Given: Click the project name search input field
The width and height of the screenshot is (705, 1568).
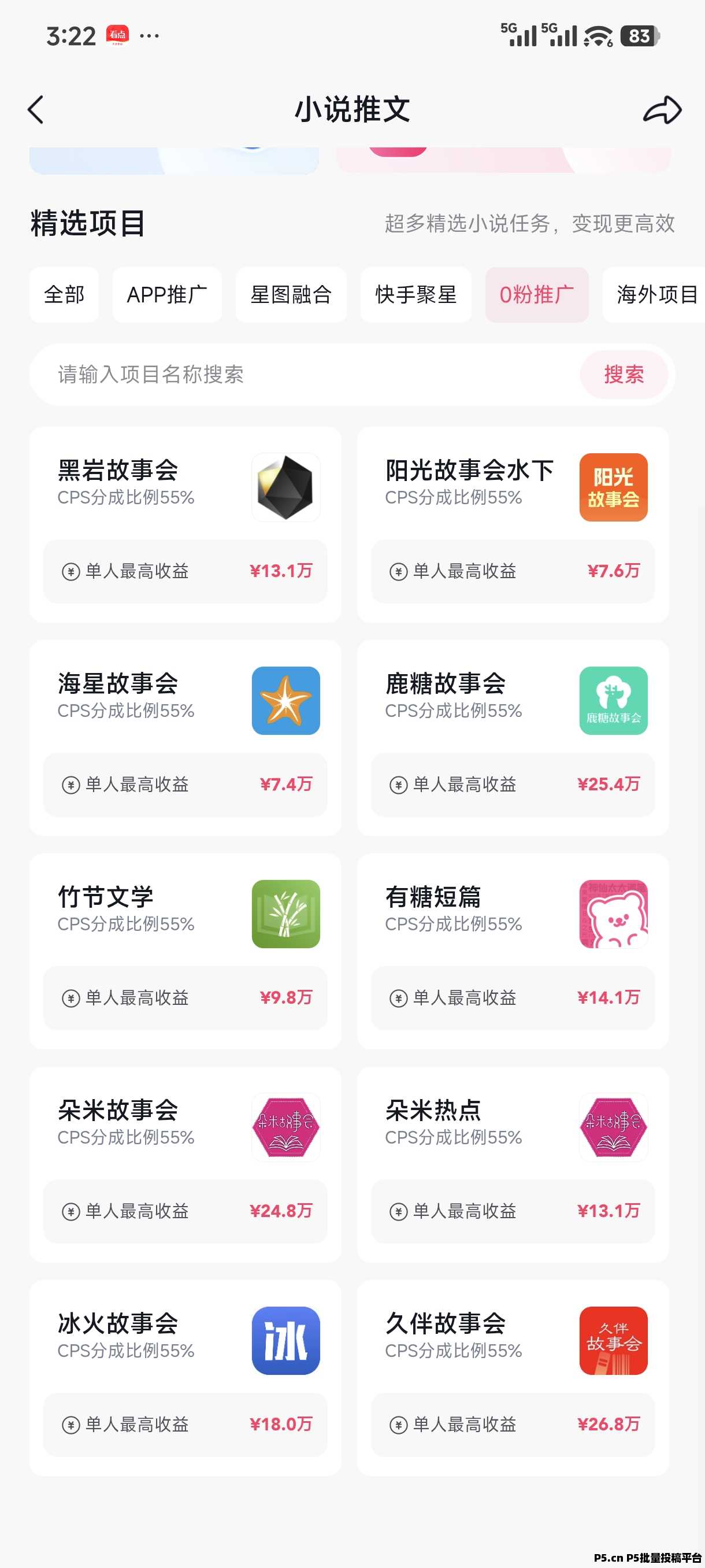Looking at the screenshot, I should (274, 376).
